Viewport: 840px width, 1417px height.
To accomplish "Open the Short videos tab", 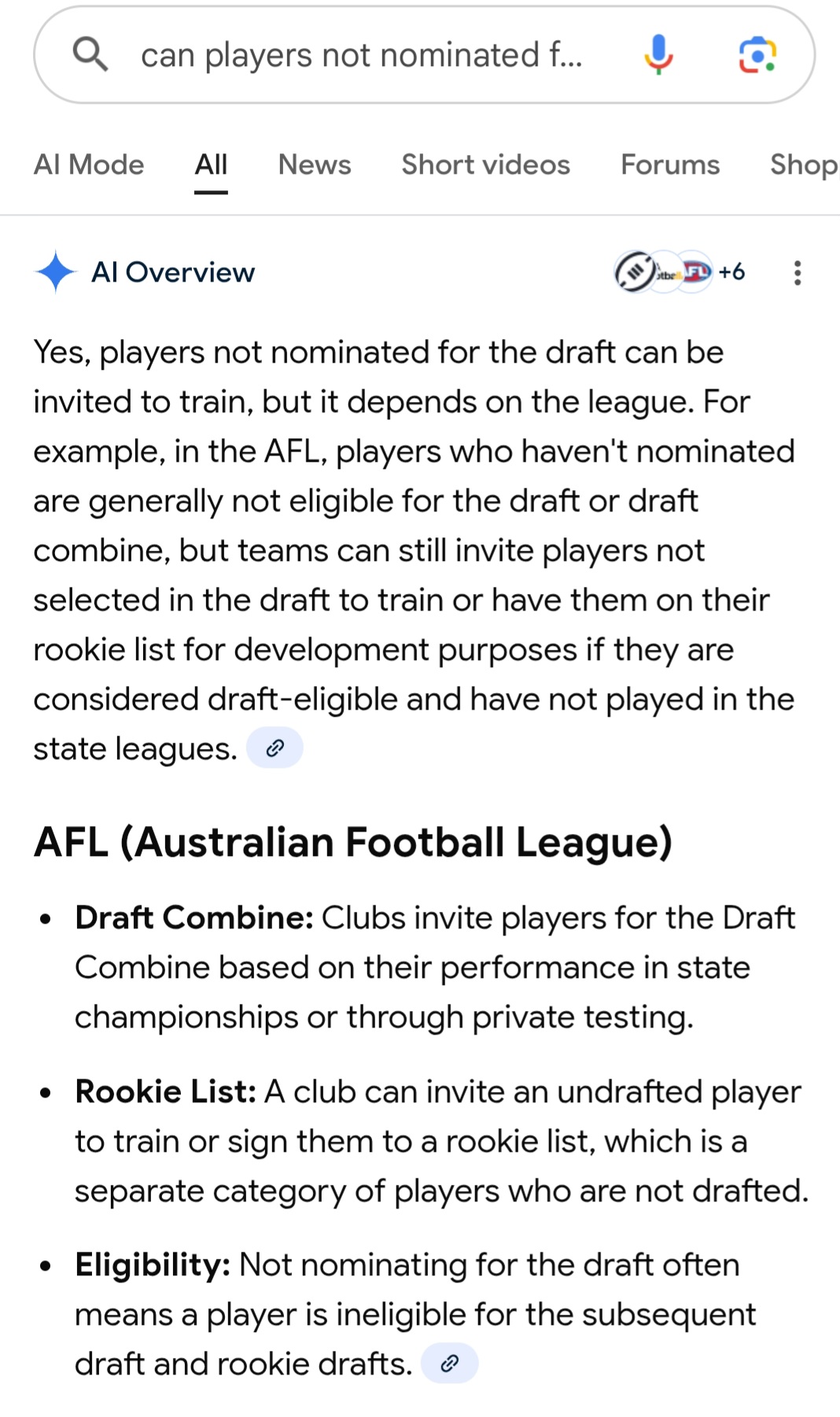I will click(485, 164).
